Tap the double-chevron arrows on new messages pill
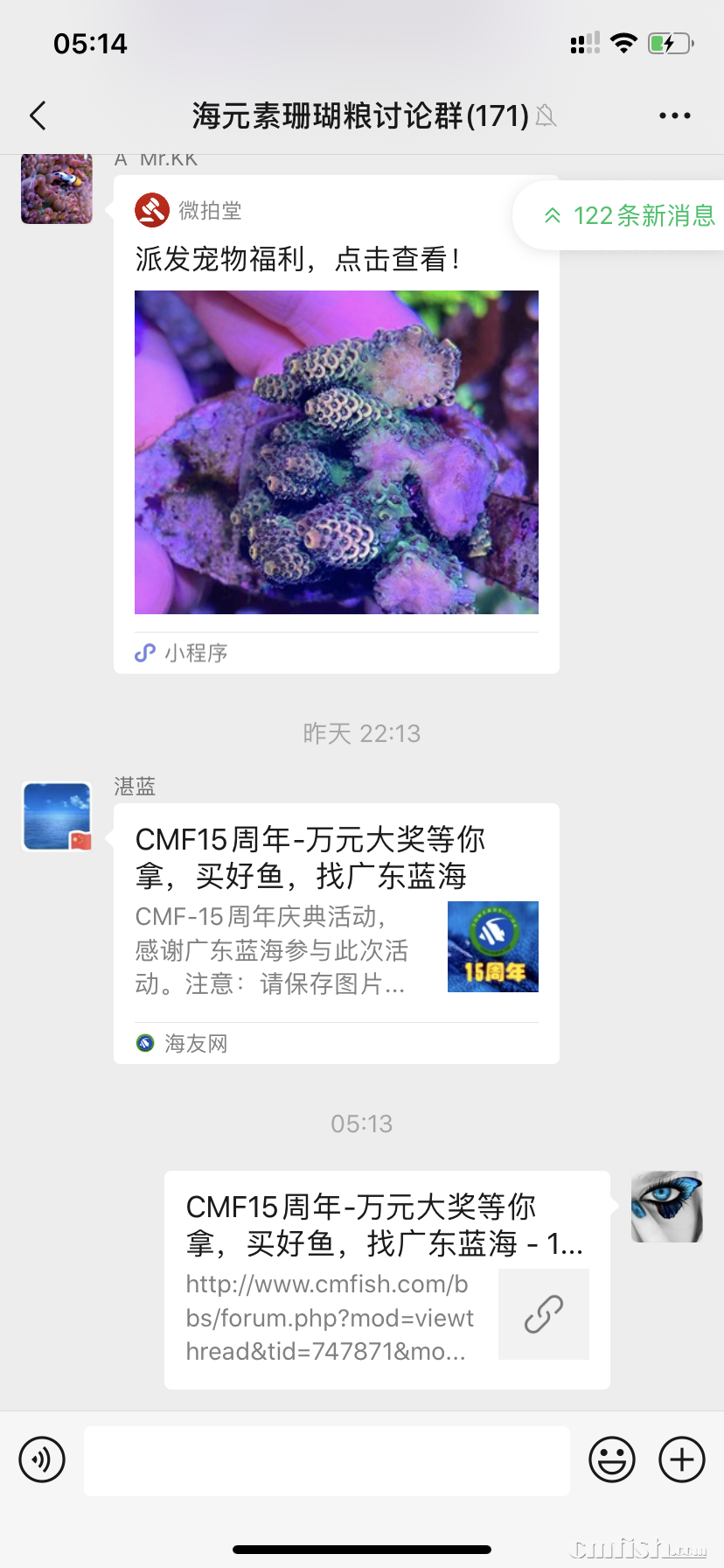The height and width of the screenshot is (1568, 724). pos(552,215)
